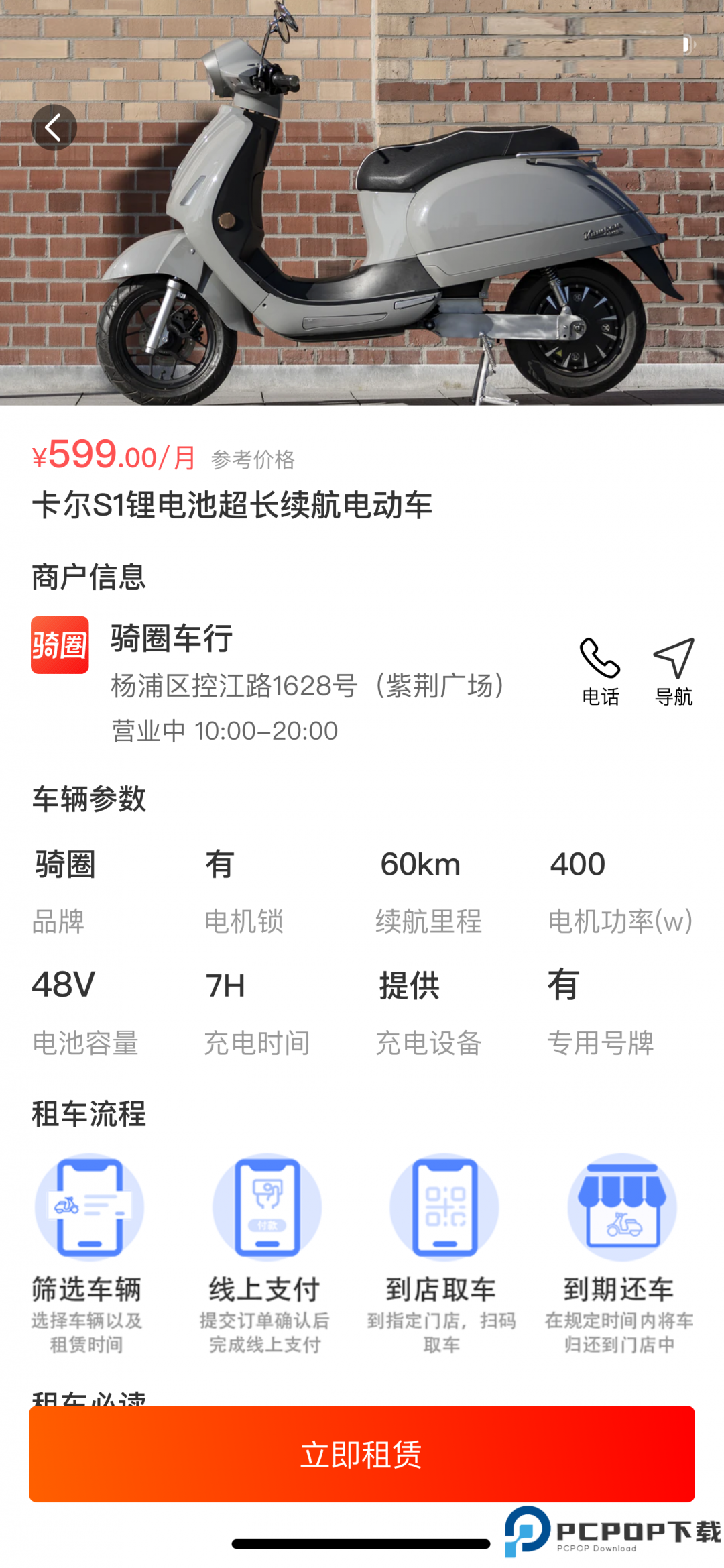Tap the back arrow on the scooter photo
The height and width of the screenshot is (1568, 724).
click(x=54, y=127)
